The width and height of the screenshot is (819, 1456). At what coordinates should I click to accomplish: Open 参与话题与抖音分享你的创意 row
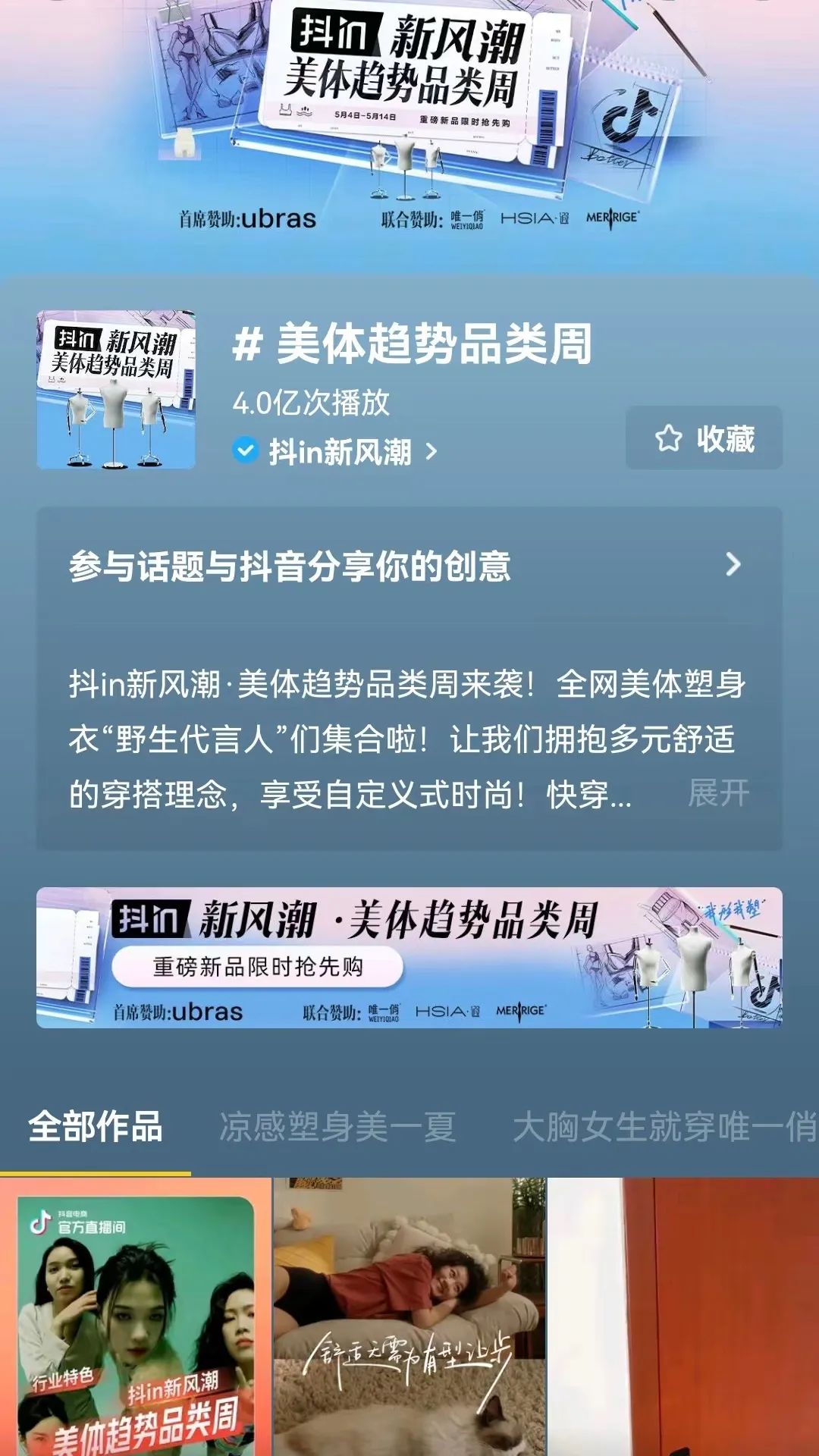tap(409, 566)
